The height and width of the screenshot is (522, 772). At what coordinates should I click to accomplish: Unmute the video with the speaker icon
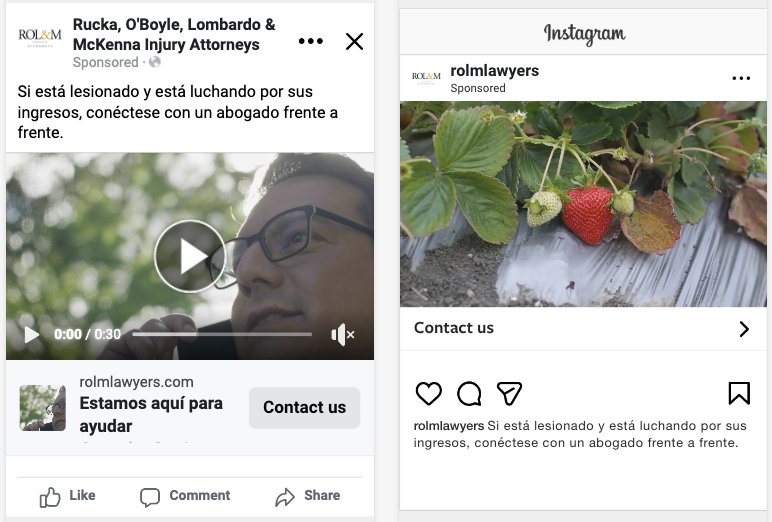342,335
